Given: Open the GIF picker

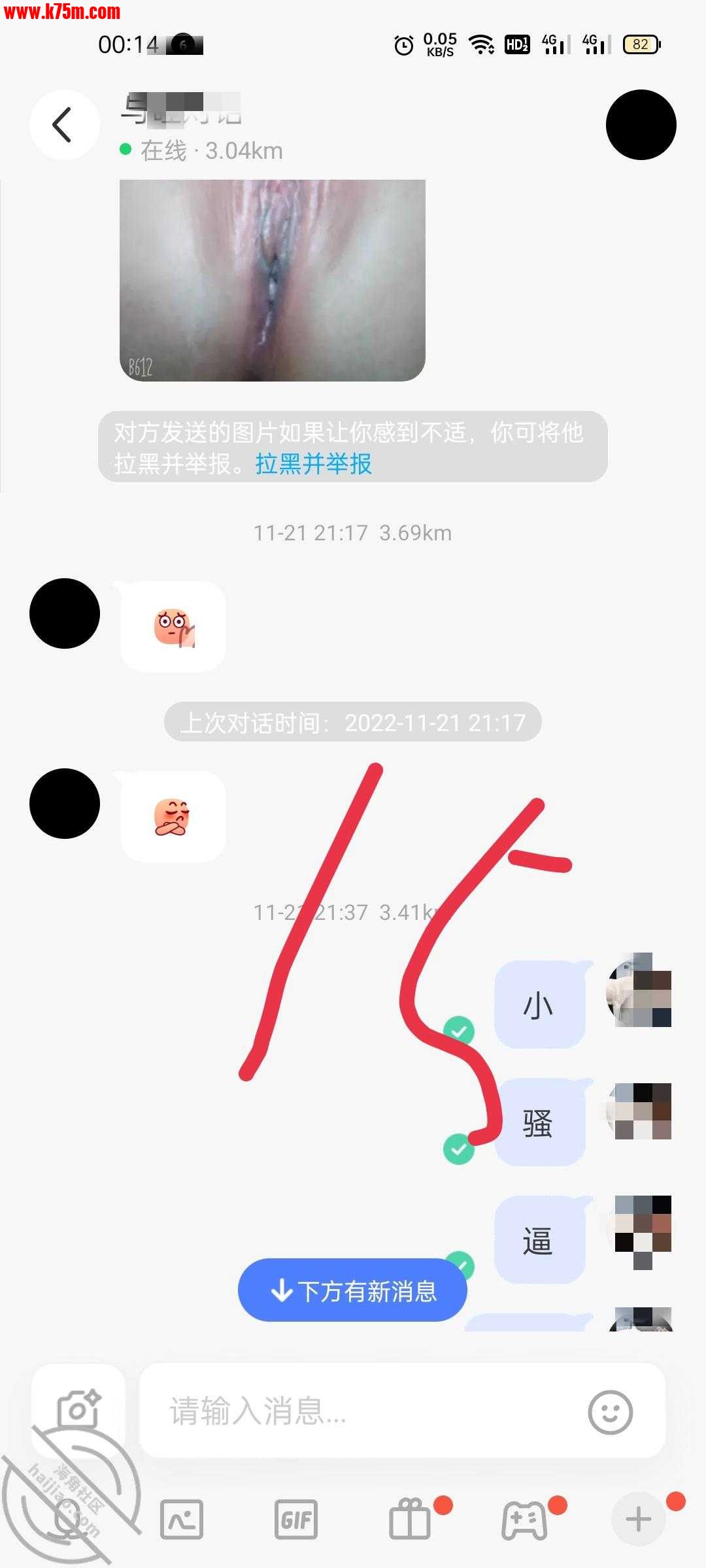Looking at the screenshot, I should 296,1519.
